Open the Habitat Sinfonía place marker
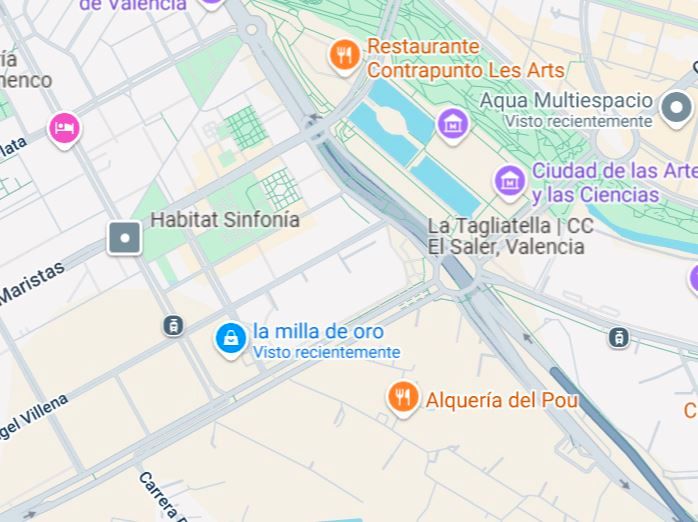 (125, 238)
